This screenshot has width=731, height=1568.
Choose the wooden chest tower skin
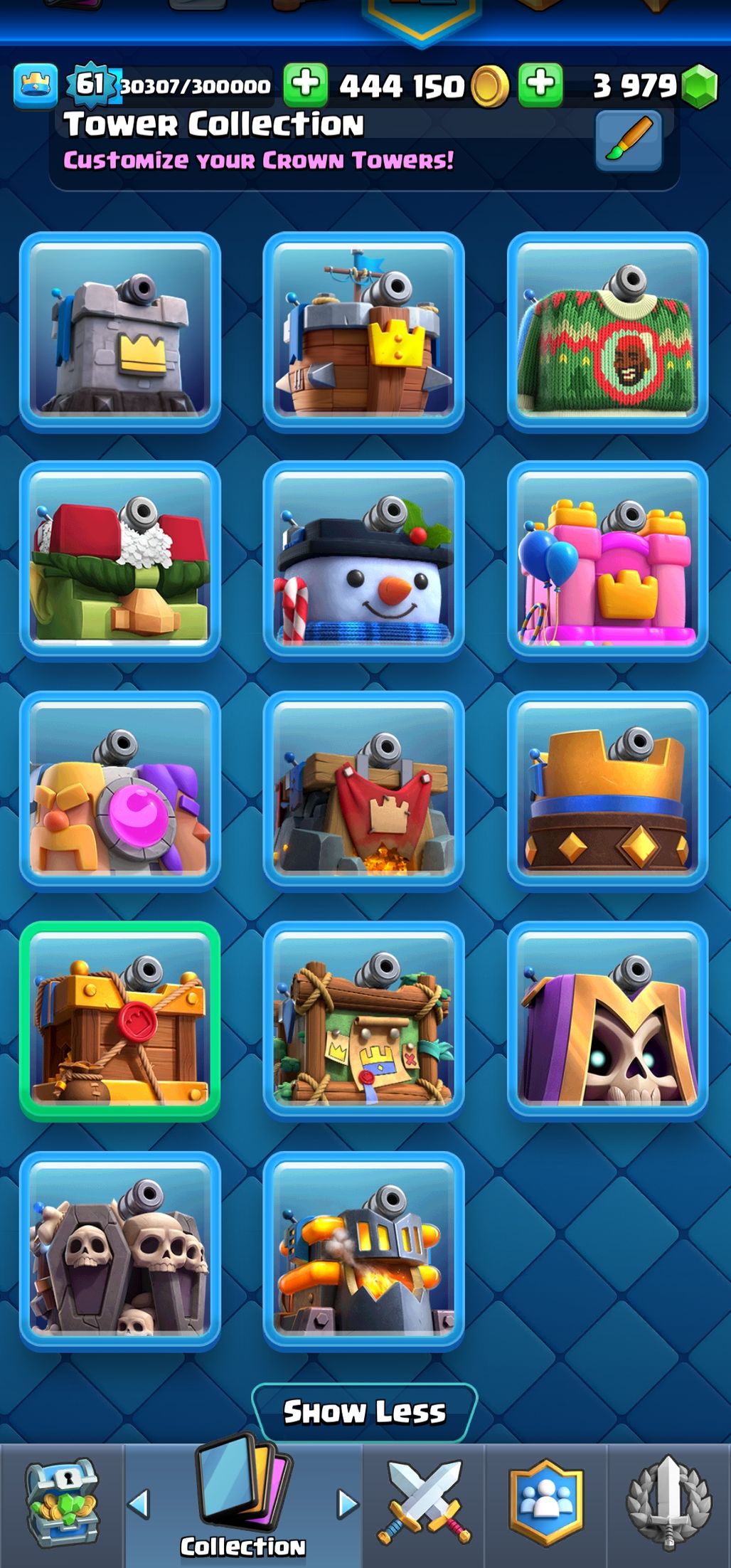(119, 1021)
